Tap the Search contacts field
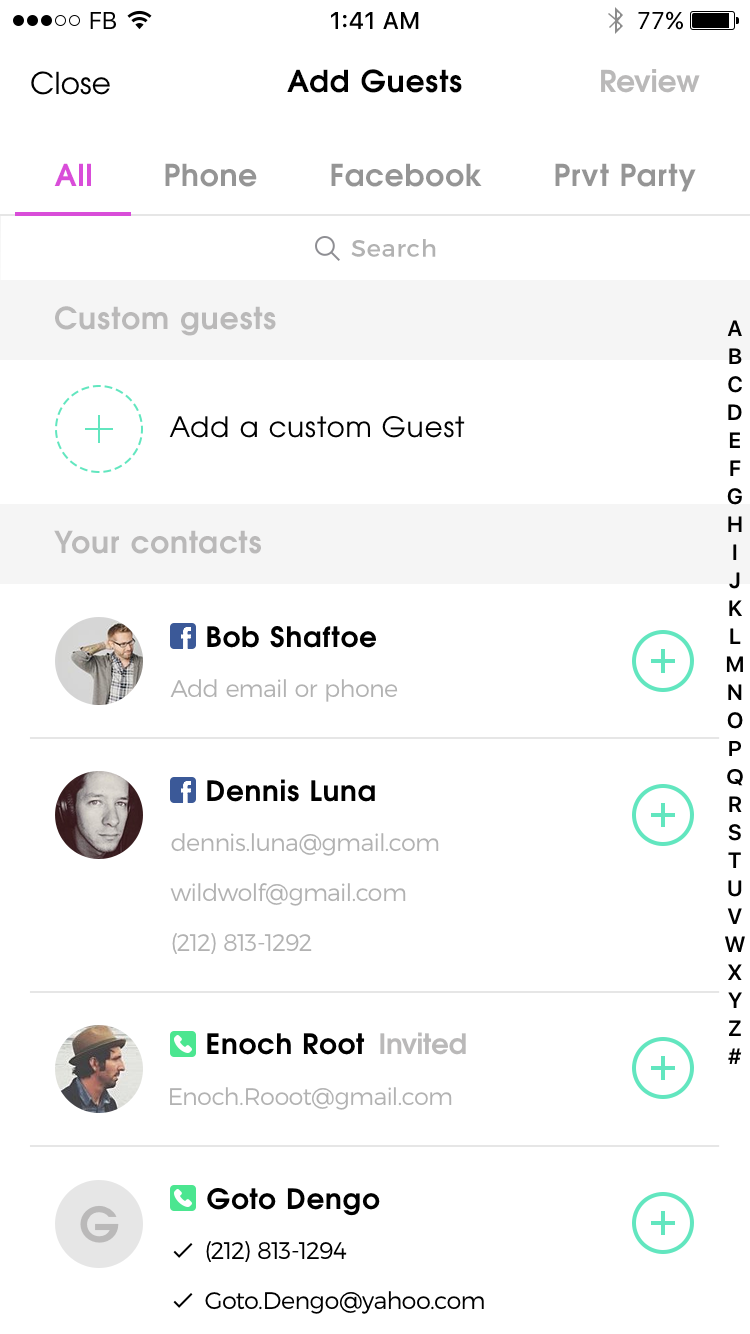750x1334 pixels. tap(375, 248)
